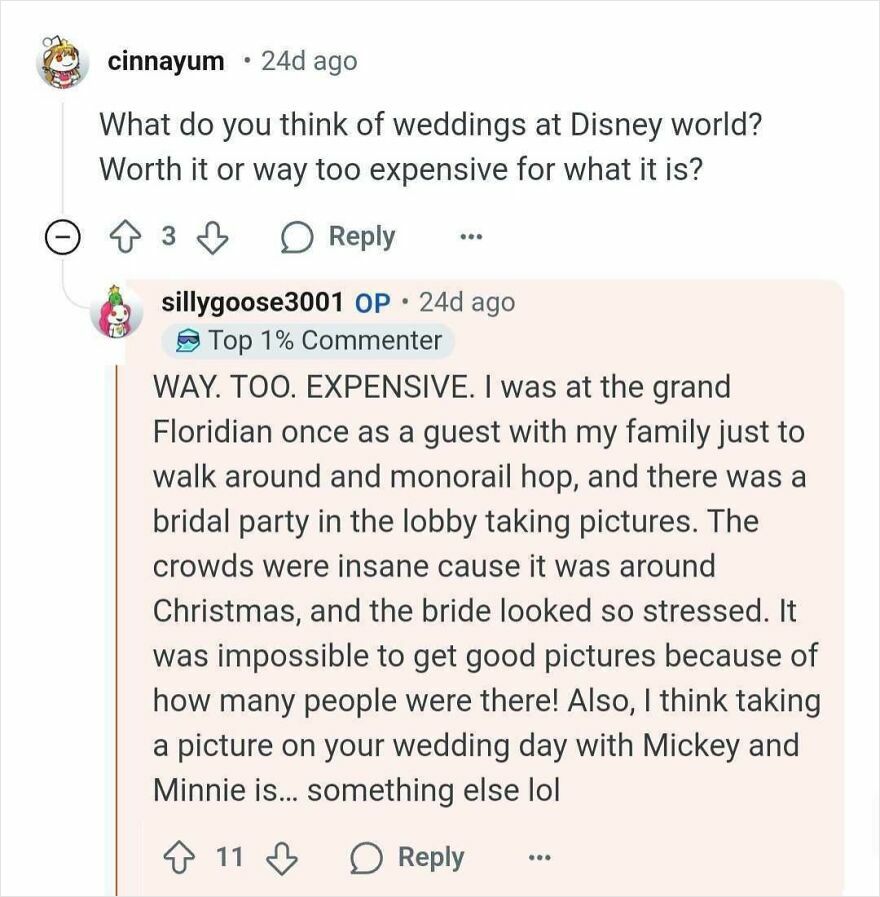This screenshot has height=897, width=880.
Task: Toggle the downvote state on the comment showing 3
Action: (210, 237)
